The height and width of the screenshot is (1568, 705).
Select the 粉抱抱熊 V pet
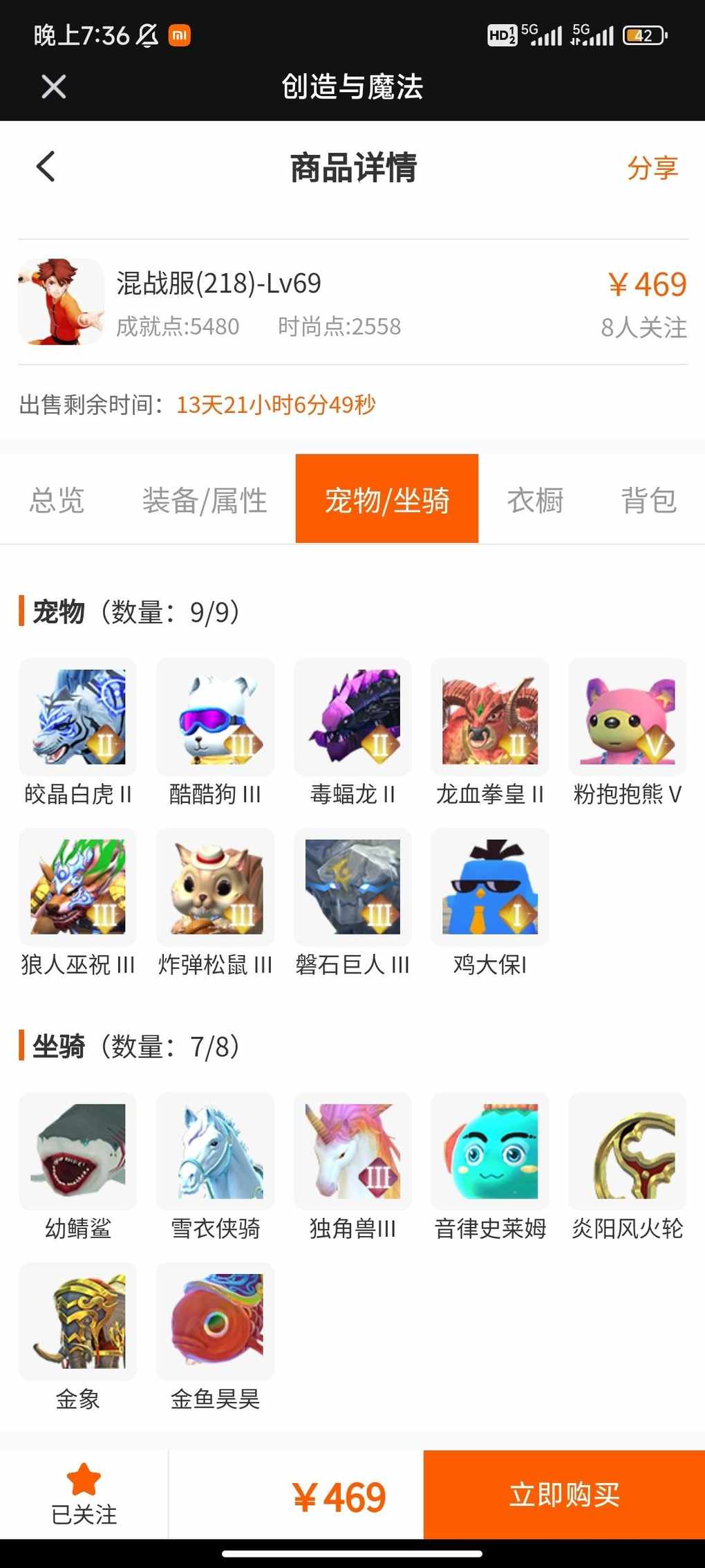pyautogui.click(x=628, y=717)
